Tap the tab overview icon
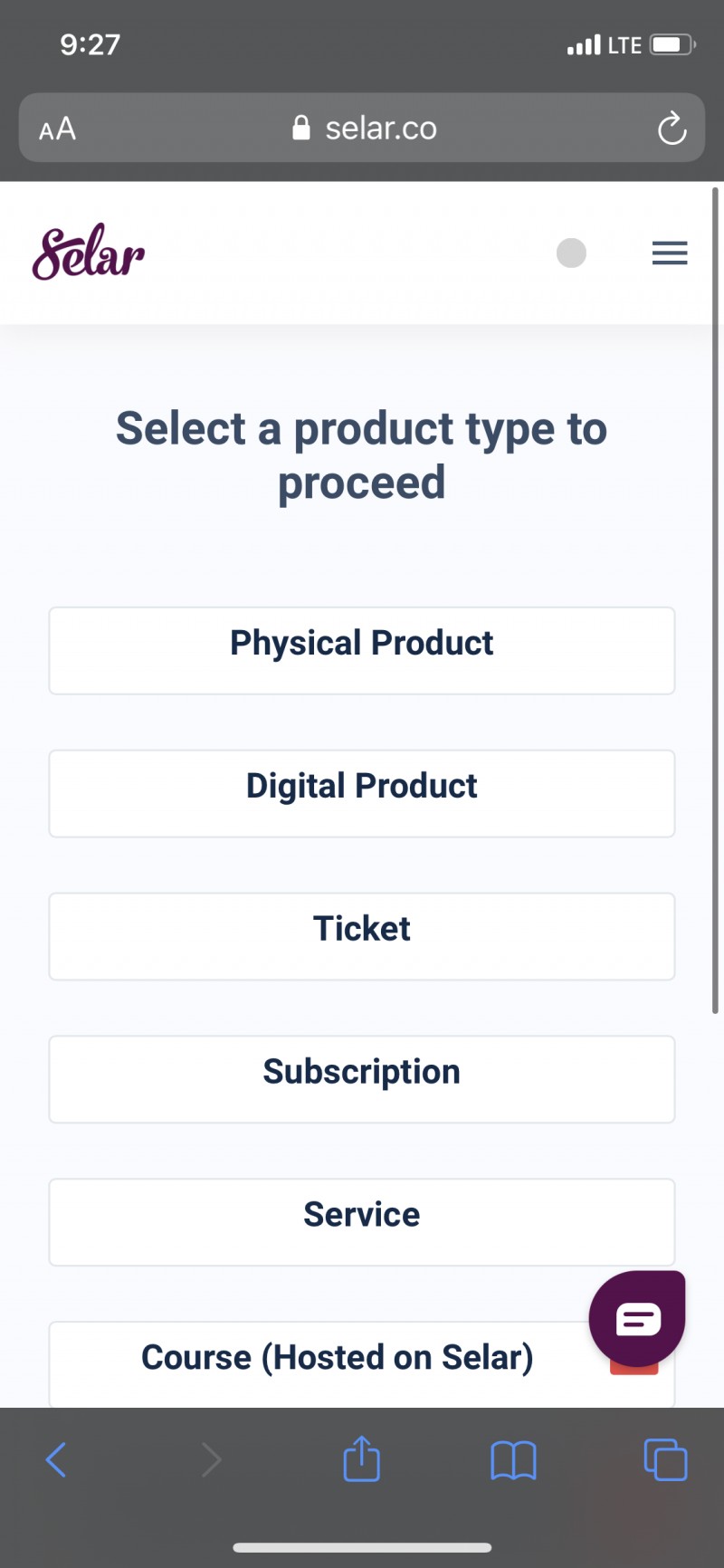Image resolution: width=724 pixels, height=1568 pixels. (x=665, y=1459)
